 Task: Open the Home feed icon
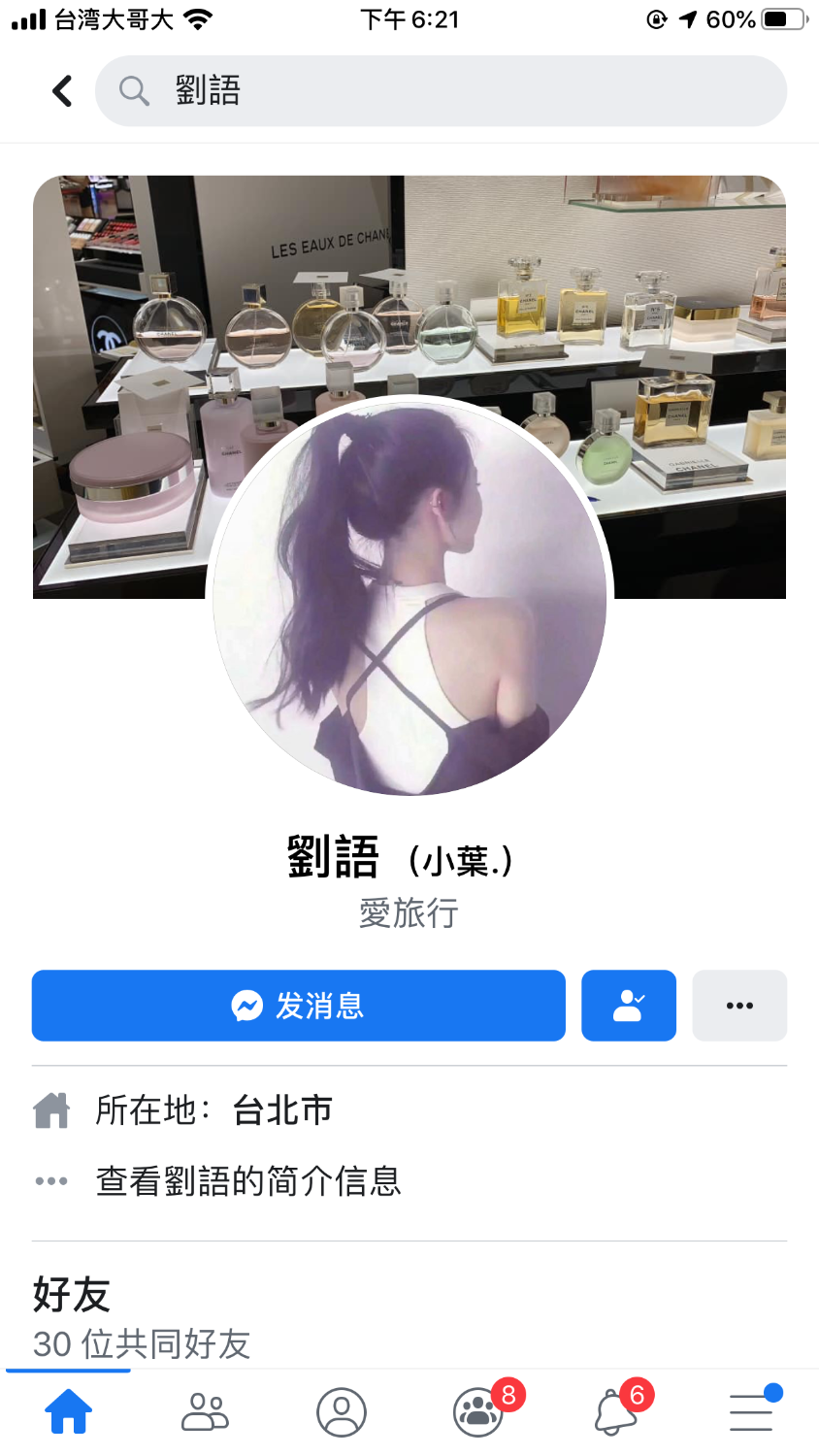(68, 1413)
